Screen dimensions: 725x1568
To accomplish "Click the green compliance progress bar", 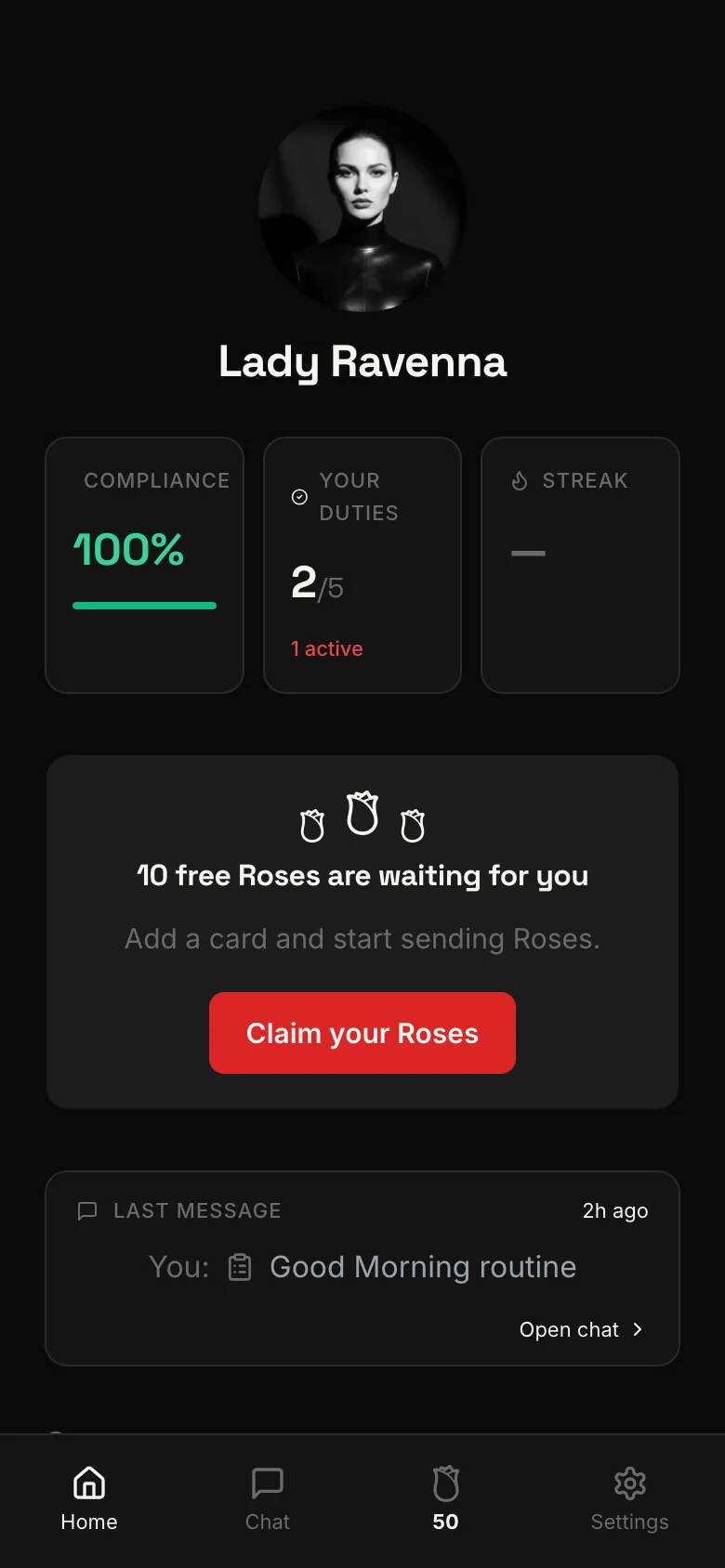I will (x=144, y=605).
